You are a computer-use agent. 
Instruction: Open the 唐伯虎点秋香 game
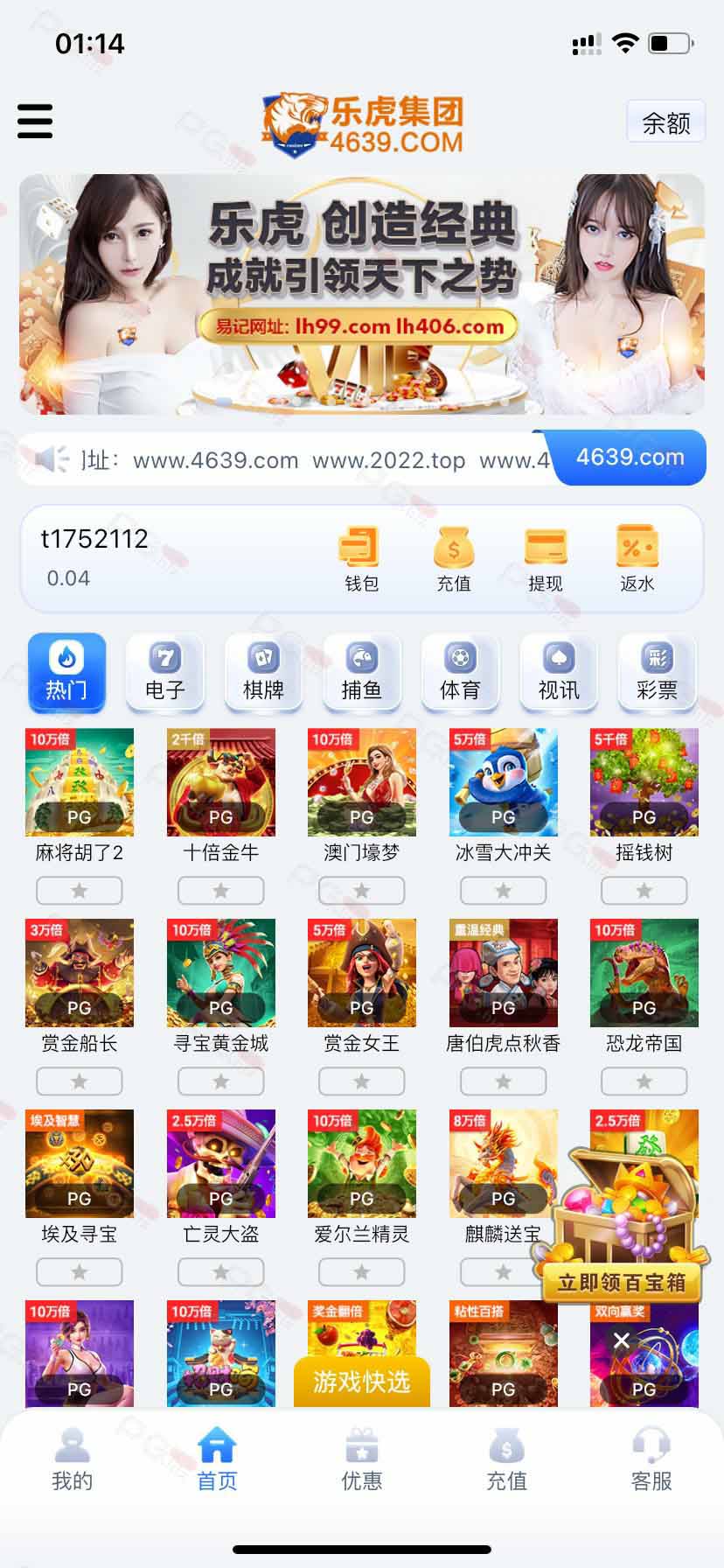[x=504, y=986]
